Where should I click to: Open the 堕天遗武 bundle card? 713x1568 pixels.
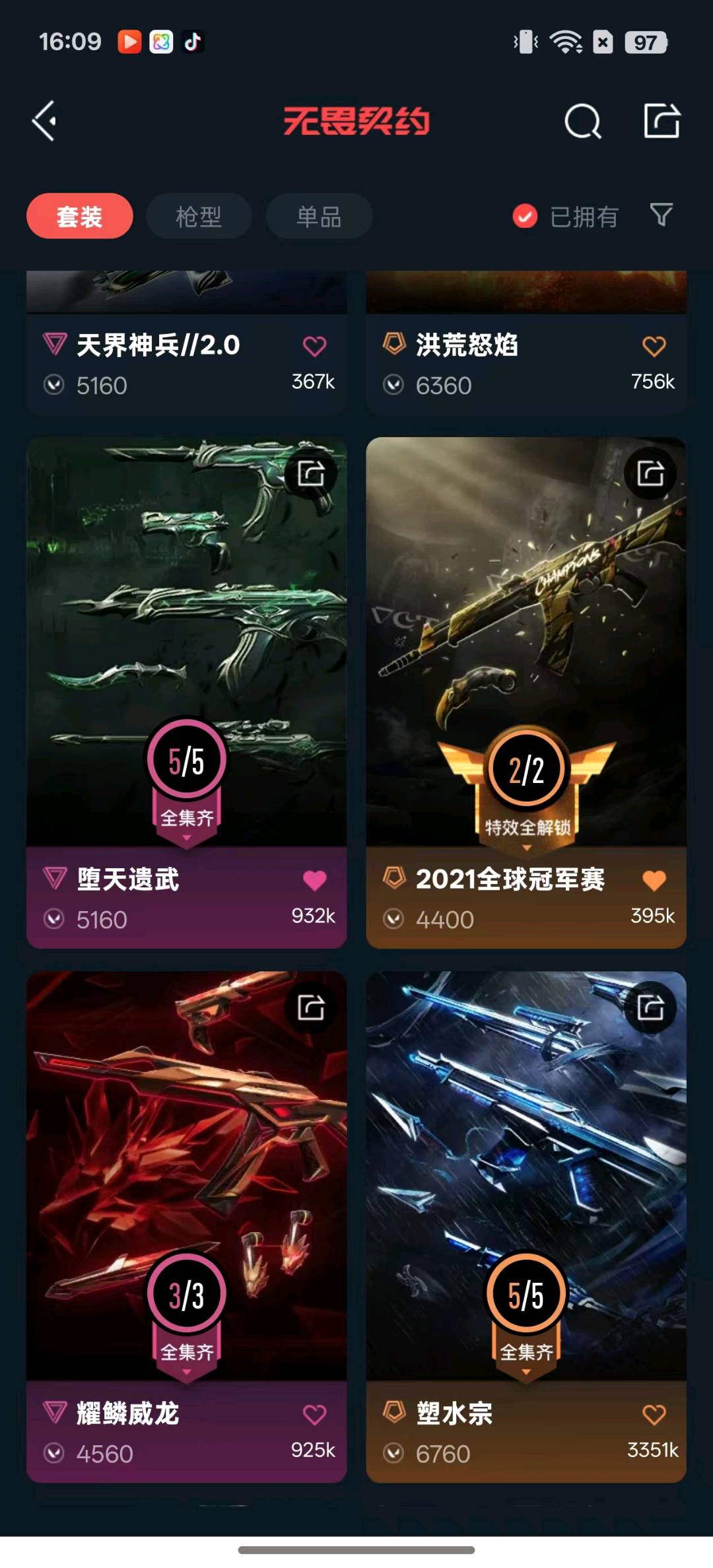pos(186,693)
